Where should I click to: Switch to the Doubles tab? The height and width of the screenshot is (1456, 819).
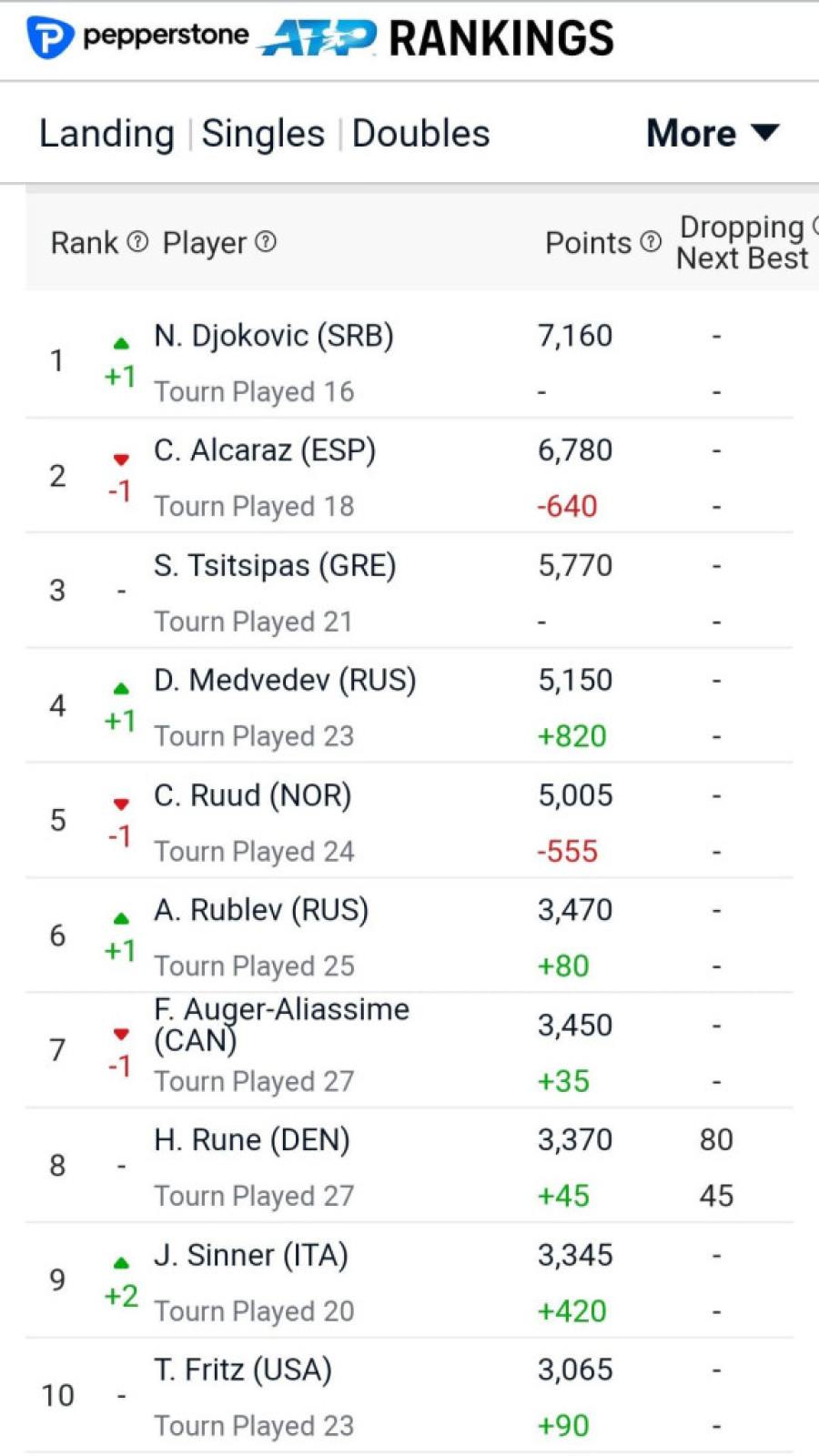pos(421,133)
